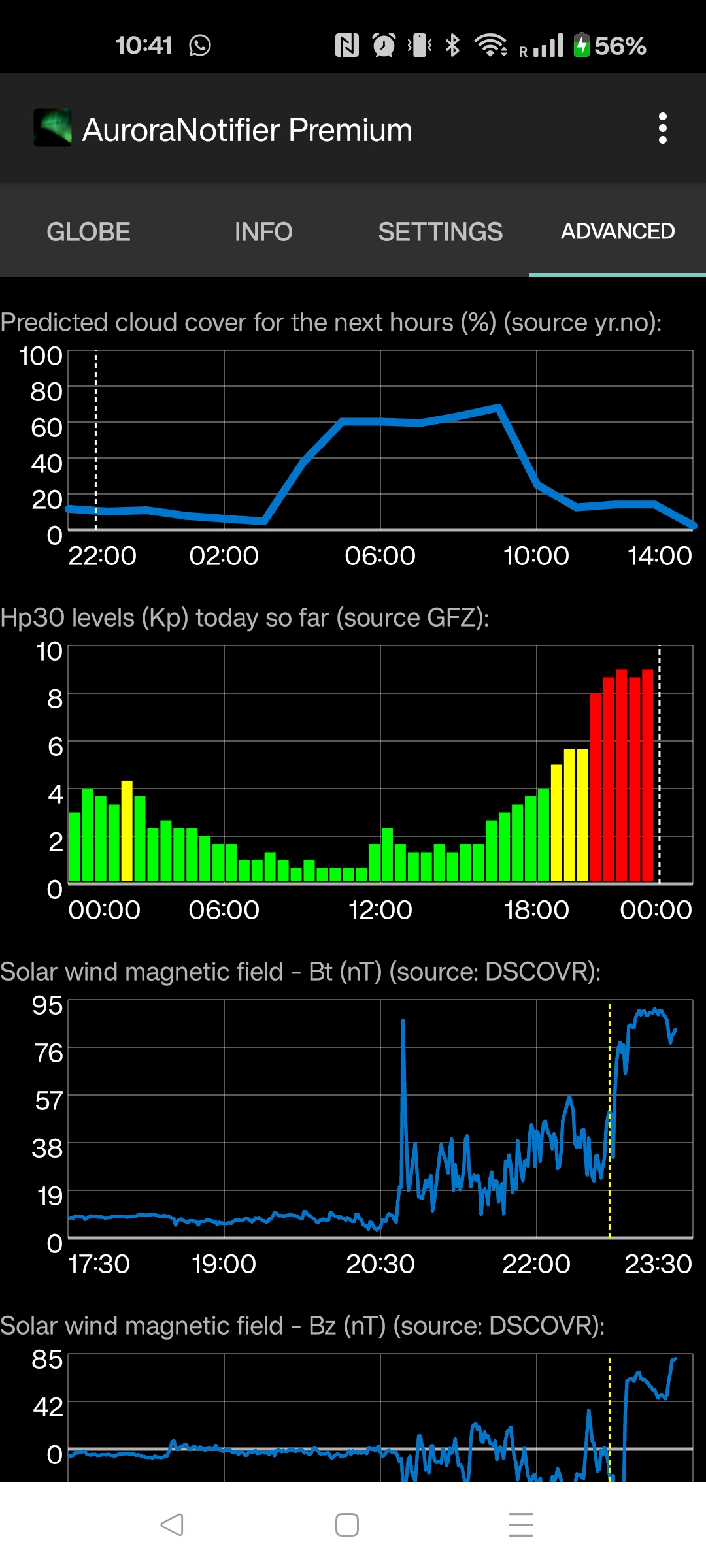Switch to the GLOBE tab
Image resolution: width=706 pixels, height=1568 pixels.
88,232
